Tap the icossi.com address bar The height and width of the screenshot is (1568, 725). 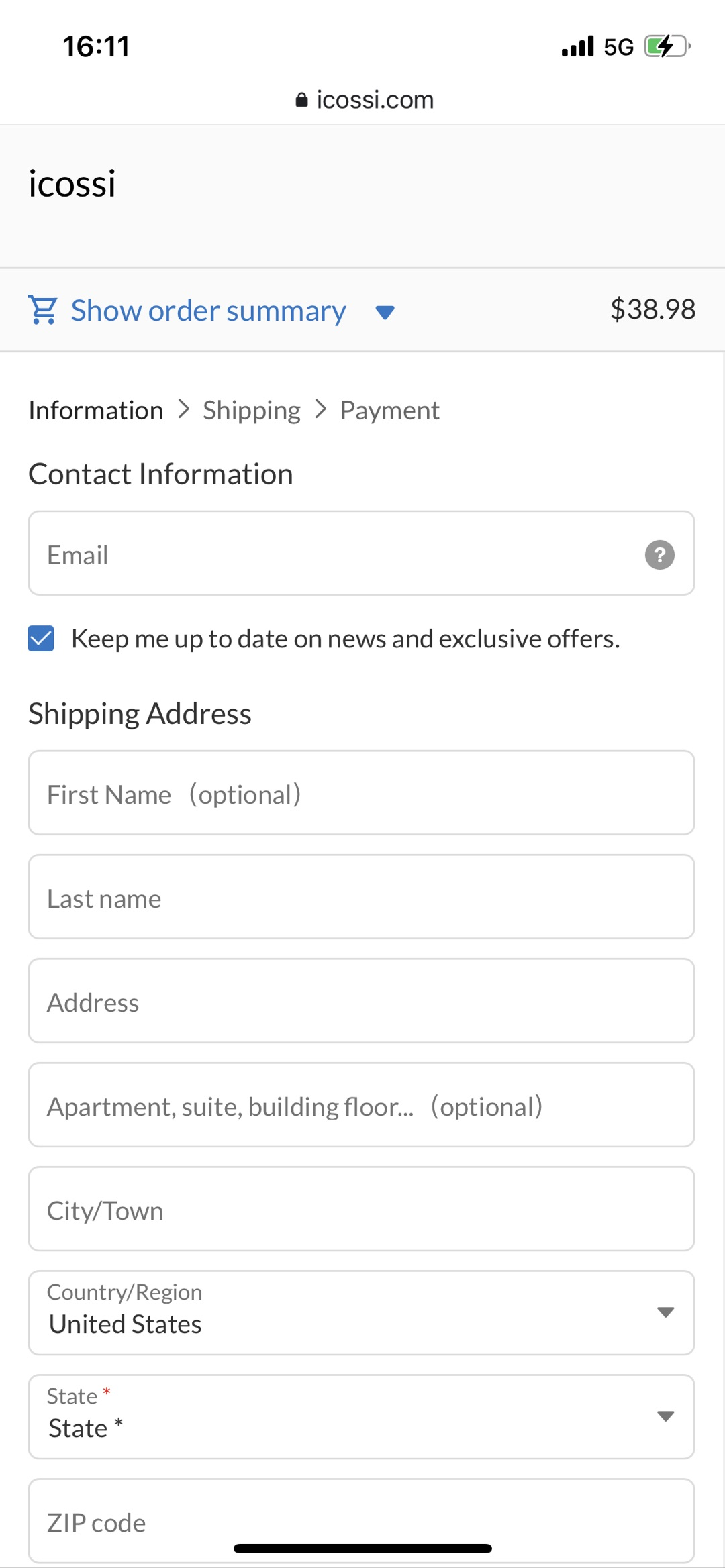(365, 100)
